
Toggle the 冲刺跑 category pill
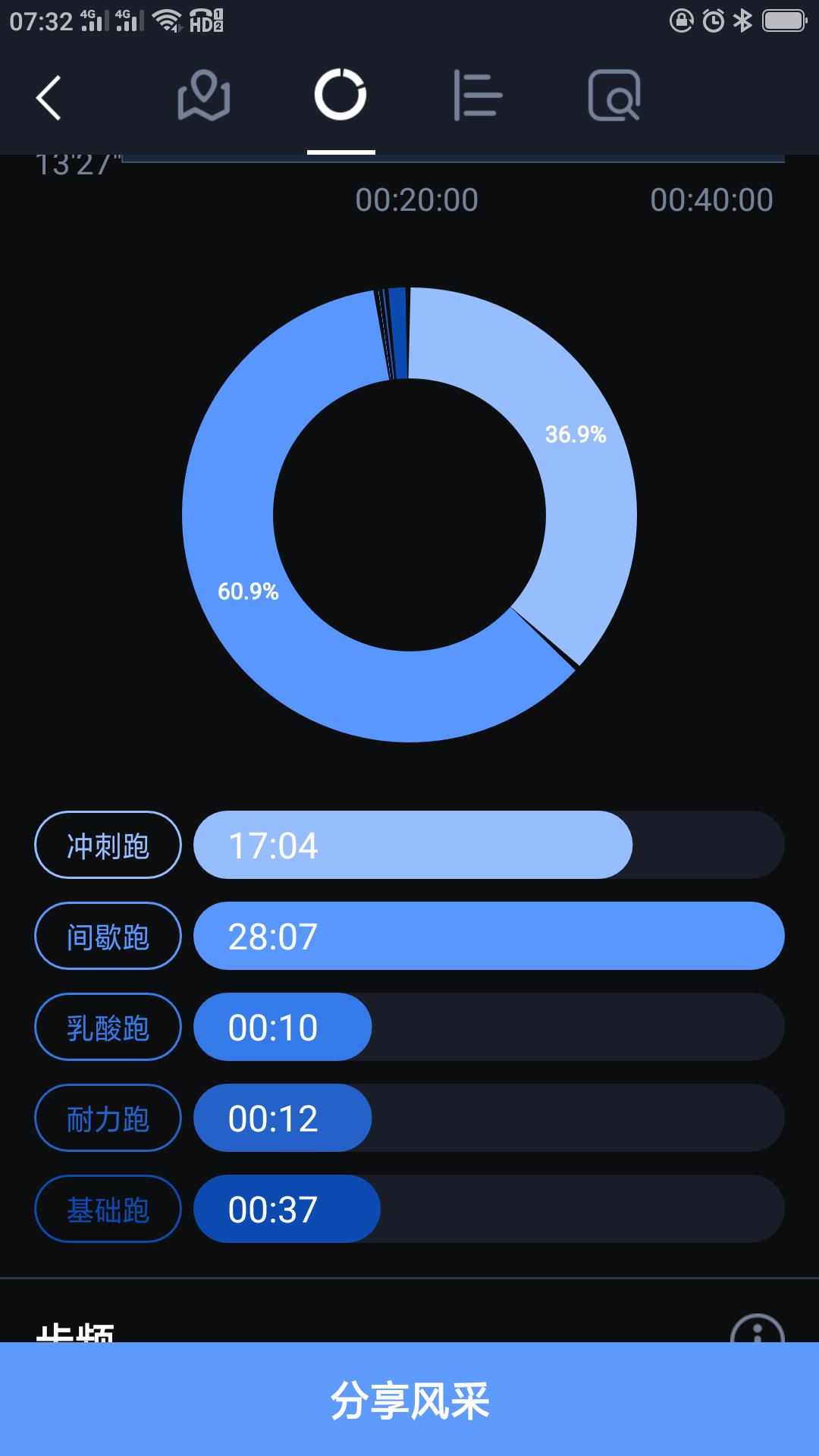click(107, 845)
